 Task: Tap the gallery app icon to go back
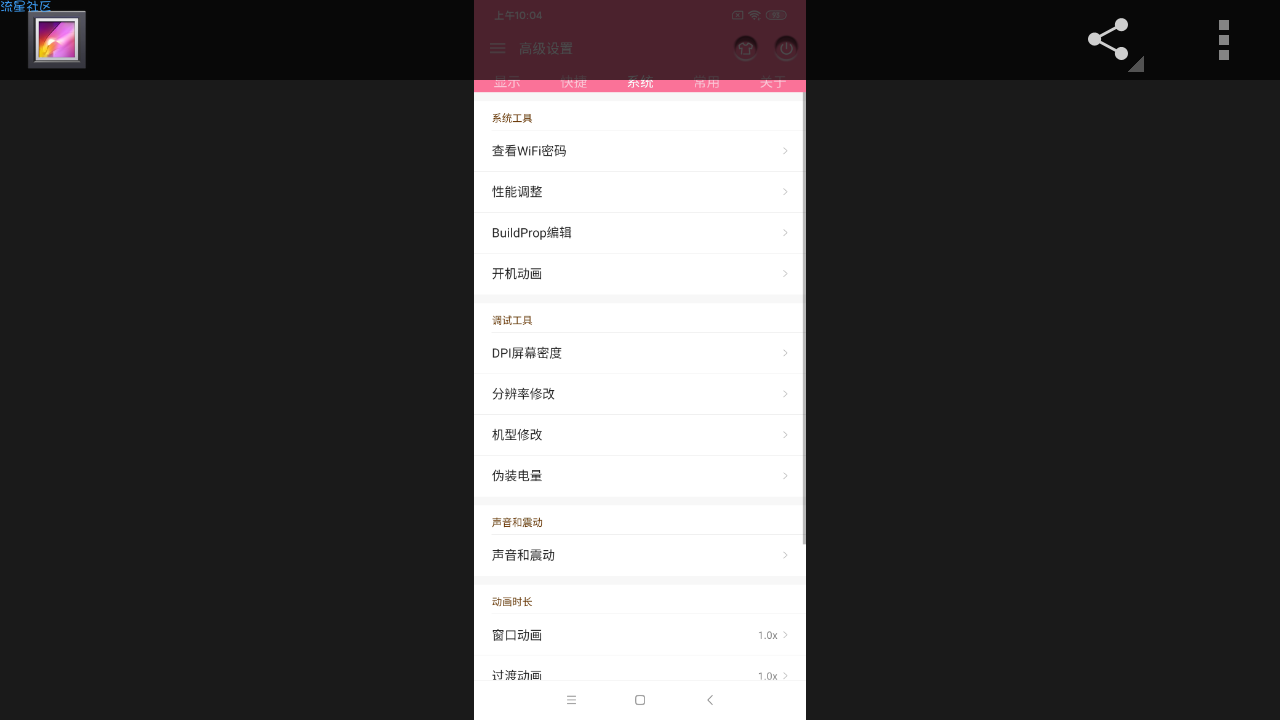57,40
